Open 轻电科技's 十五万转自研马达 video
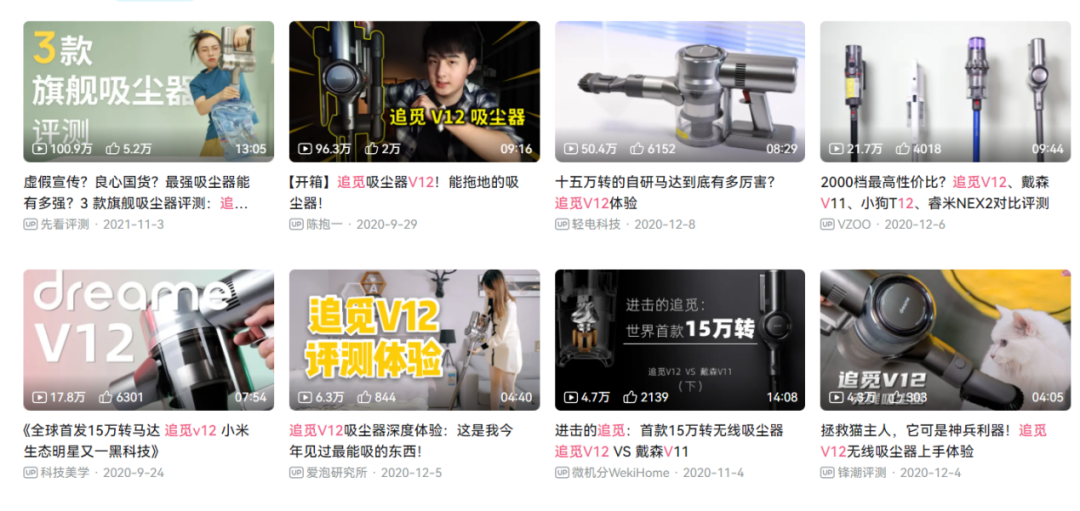1080x511 pixels. pos(679,91)
